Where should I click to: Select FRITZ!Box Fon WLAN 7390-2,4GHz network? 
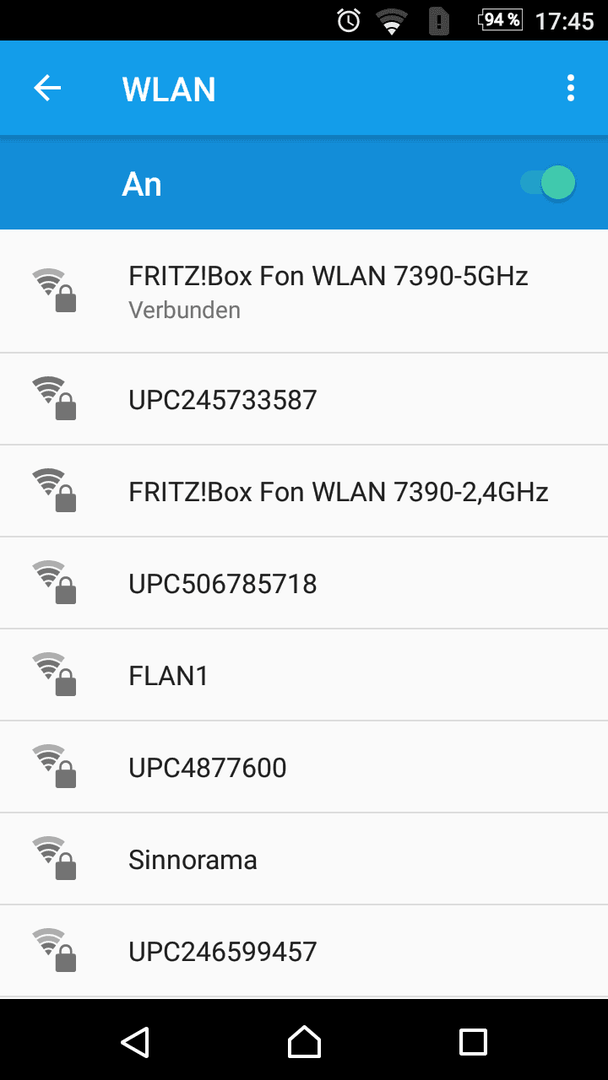tap(304, 491)
